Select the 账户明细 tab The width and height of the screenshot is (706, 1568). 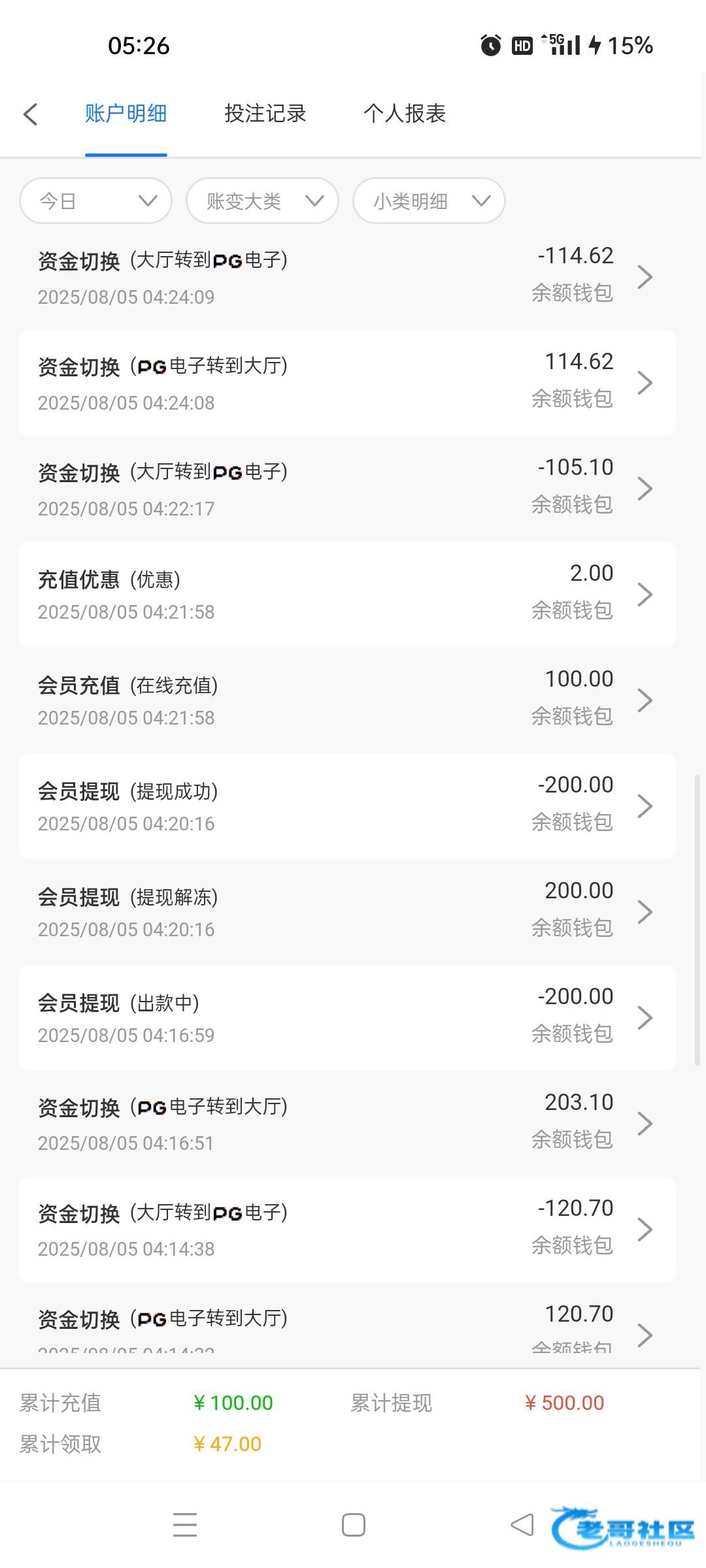click(126, 114)
